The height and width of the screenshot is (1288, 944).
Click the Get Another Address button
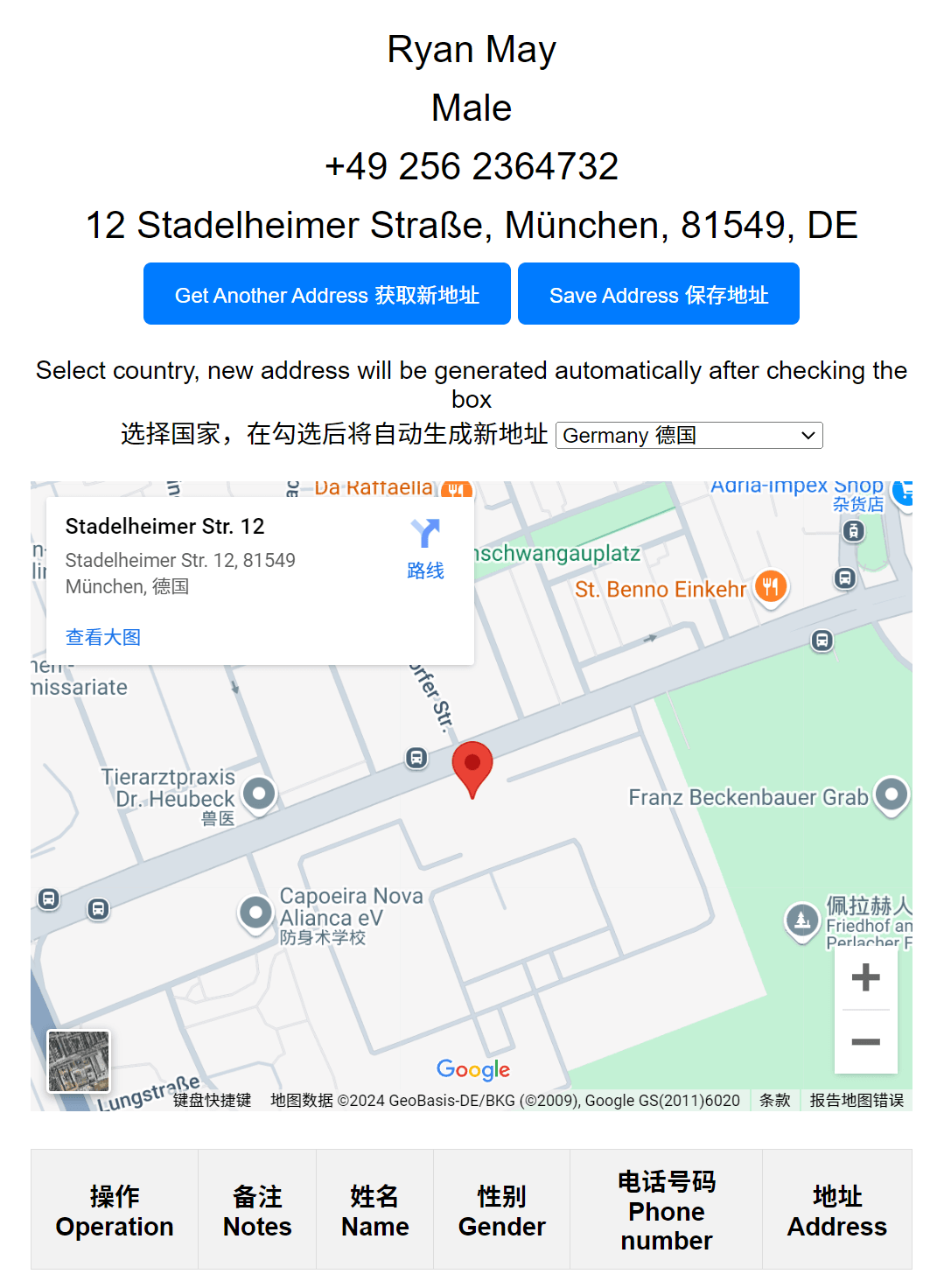pos(326,294)
